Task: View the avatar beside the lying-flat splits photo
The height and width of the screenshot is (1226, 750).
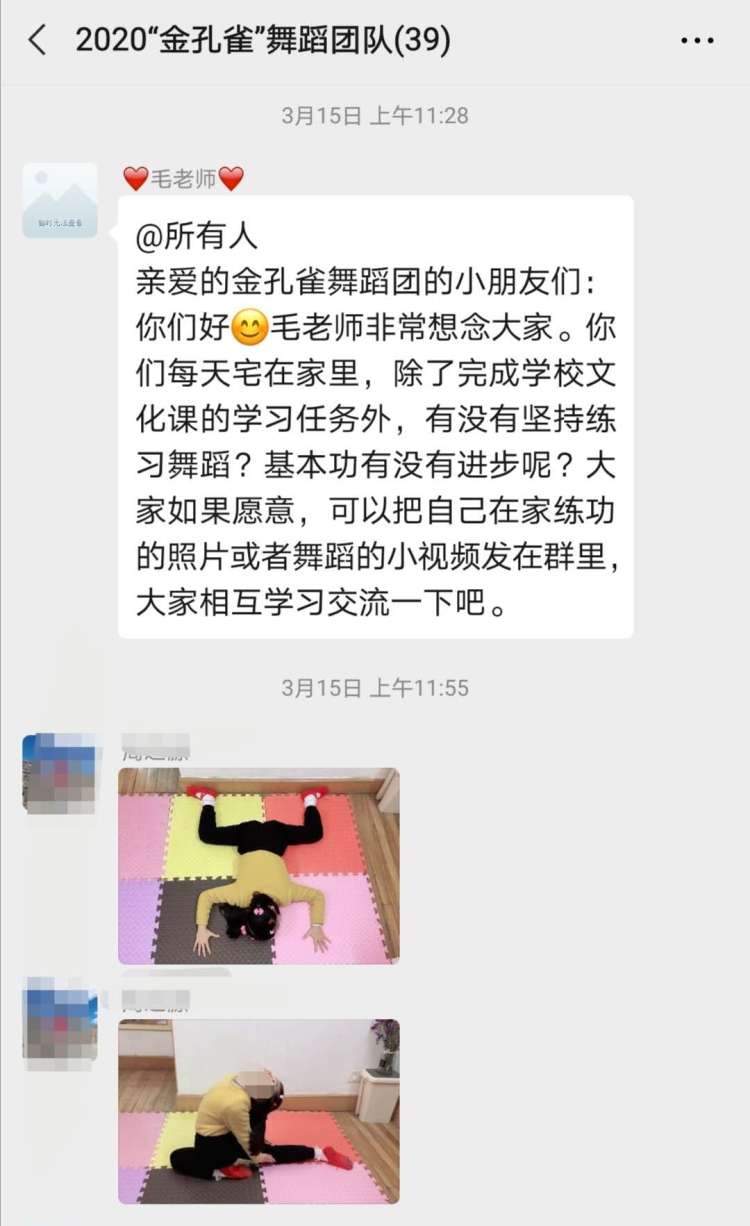Action: (x=60, y=771)
